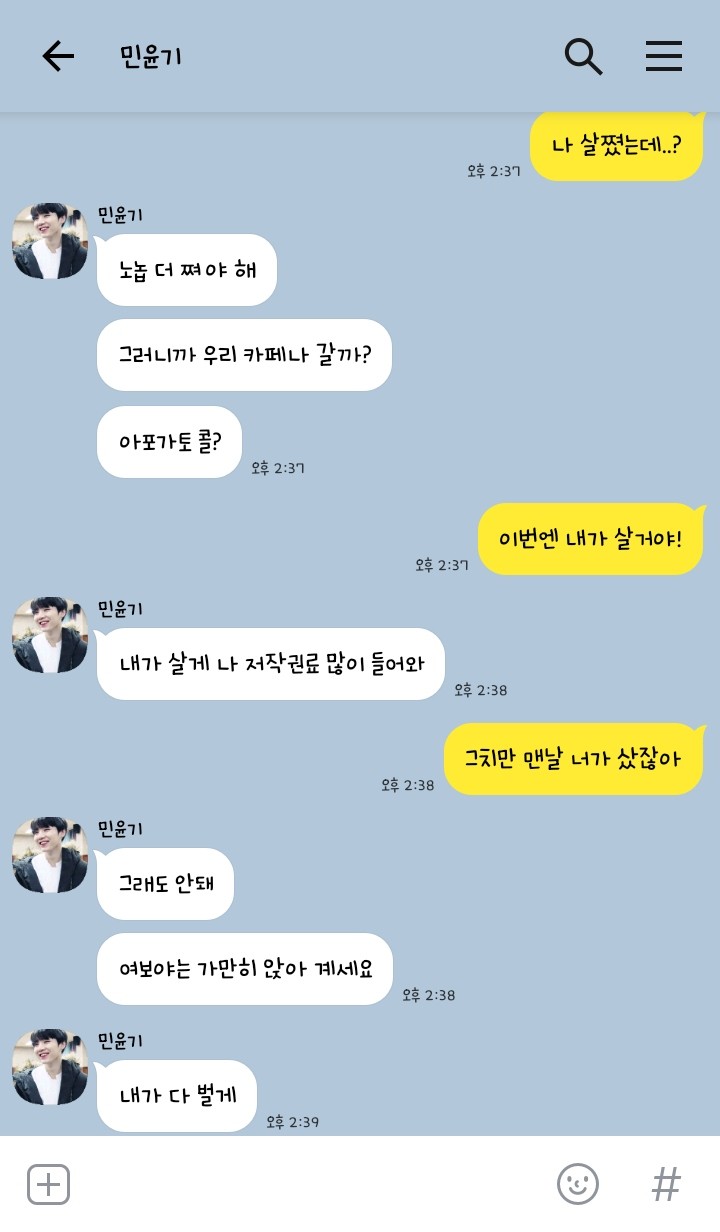Open the chat room menu
Screen dimensions: 720x1232
[663, 57]
